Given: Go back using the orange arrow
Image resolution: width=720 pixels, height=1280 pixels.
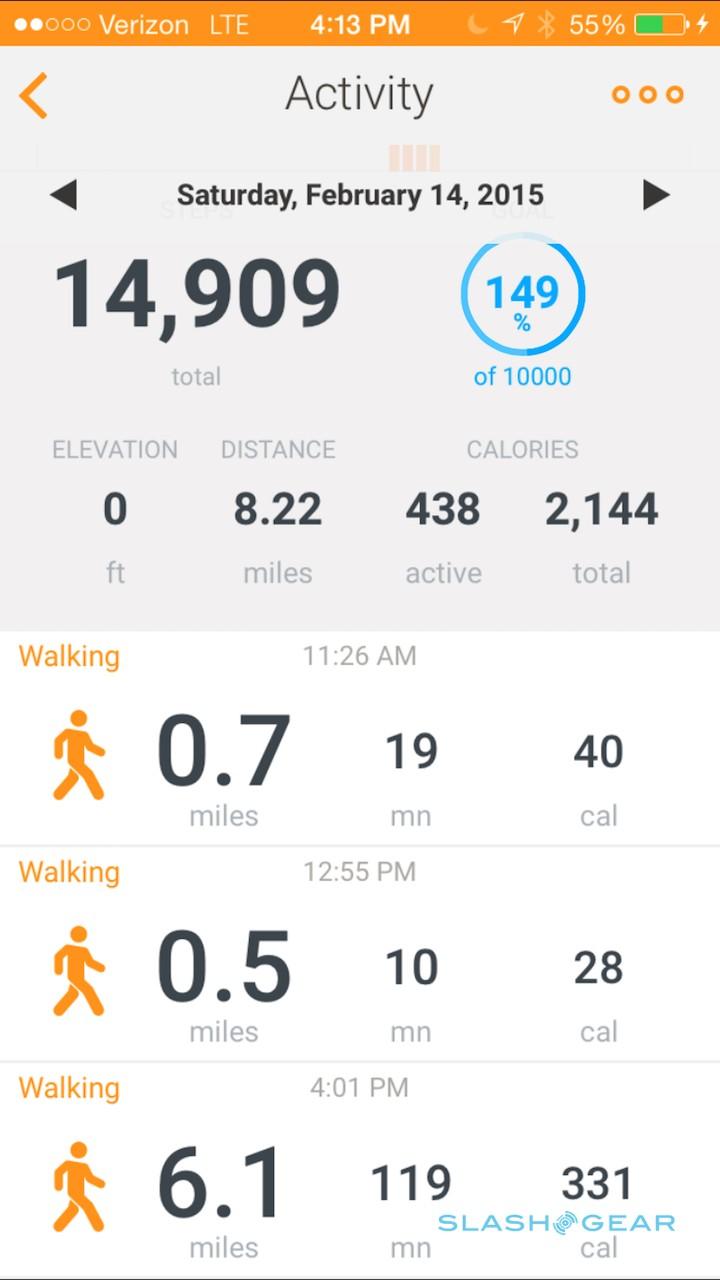Looking at the screenshot, I should coord(33,96).
